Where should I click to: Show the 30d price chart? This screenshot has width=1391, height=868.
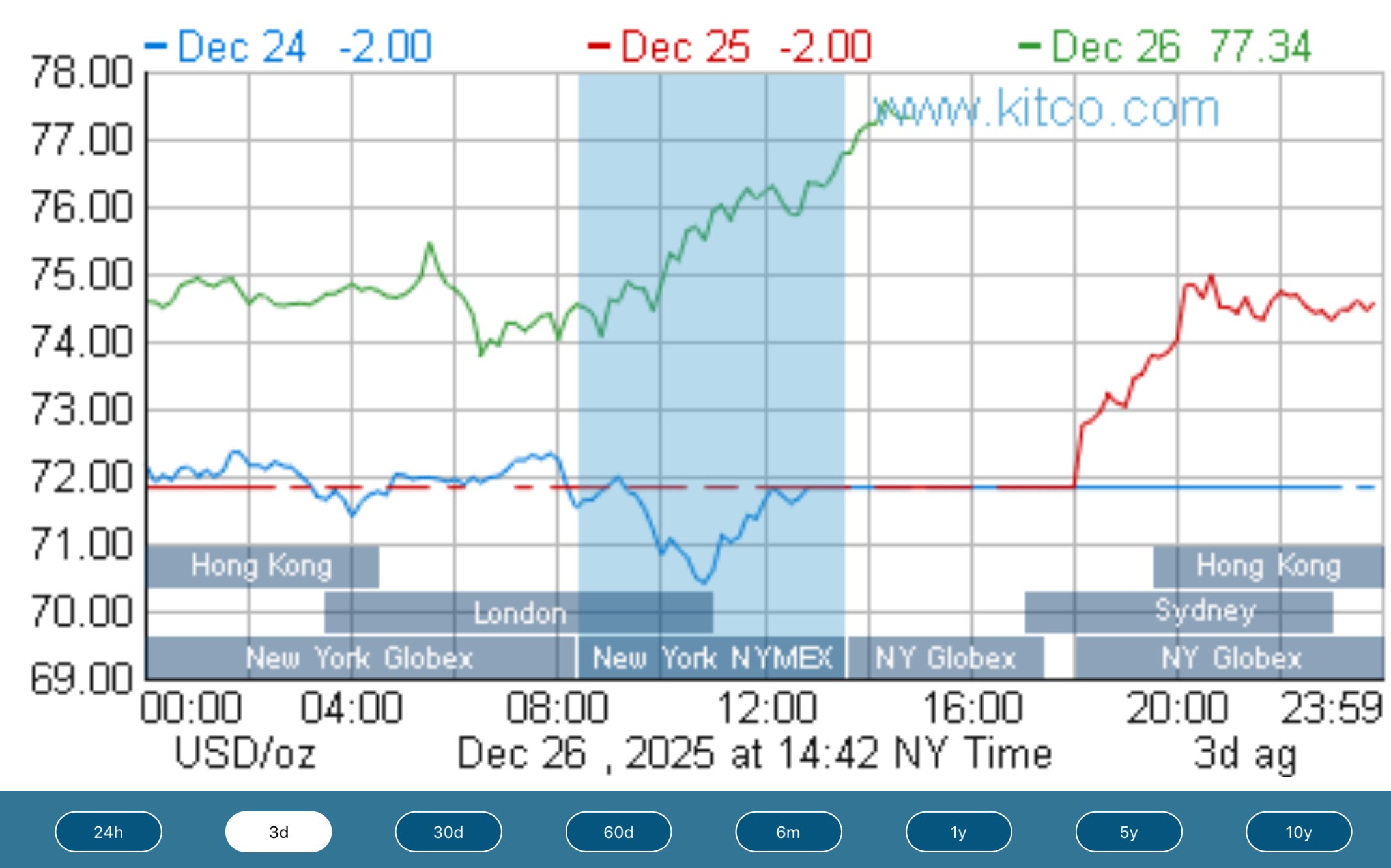pyautogui.click(x=448, y=832)
